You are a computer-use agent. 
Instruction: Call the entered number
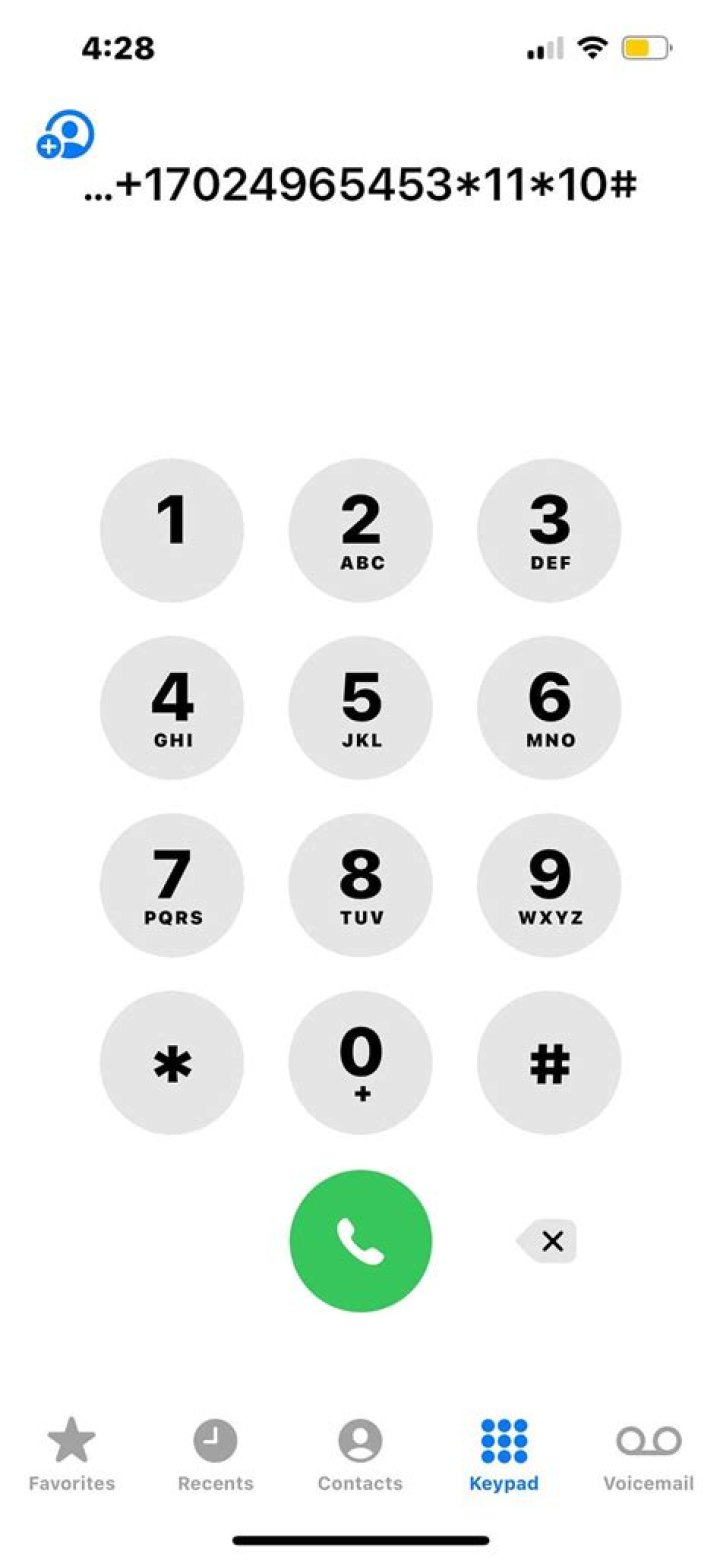tap(360, 1241)
